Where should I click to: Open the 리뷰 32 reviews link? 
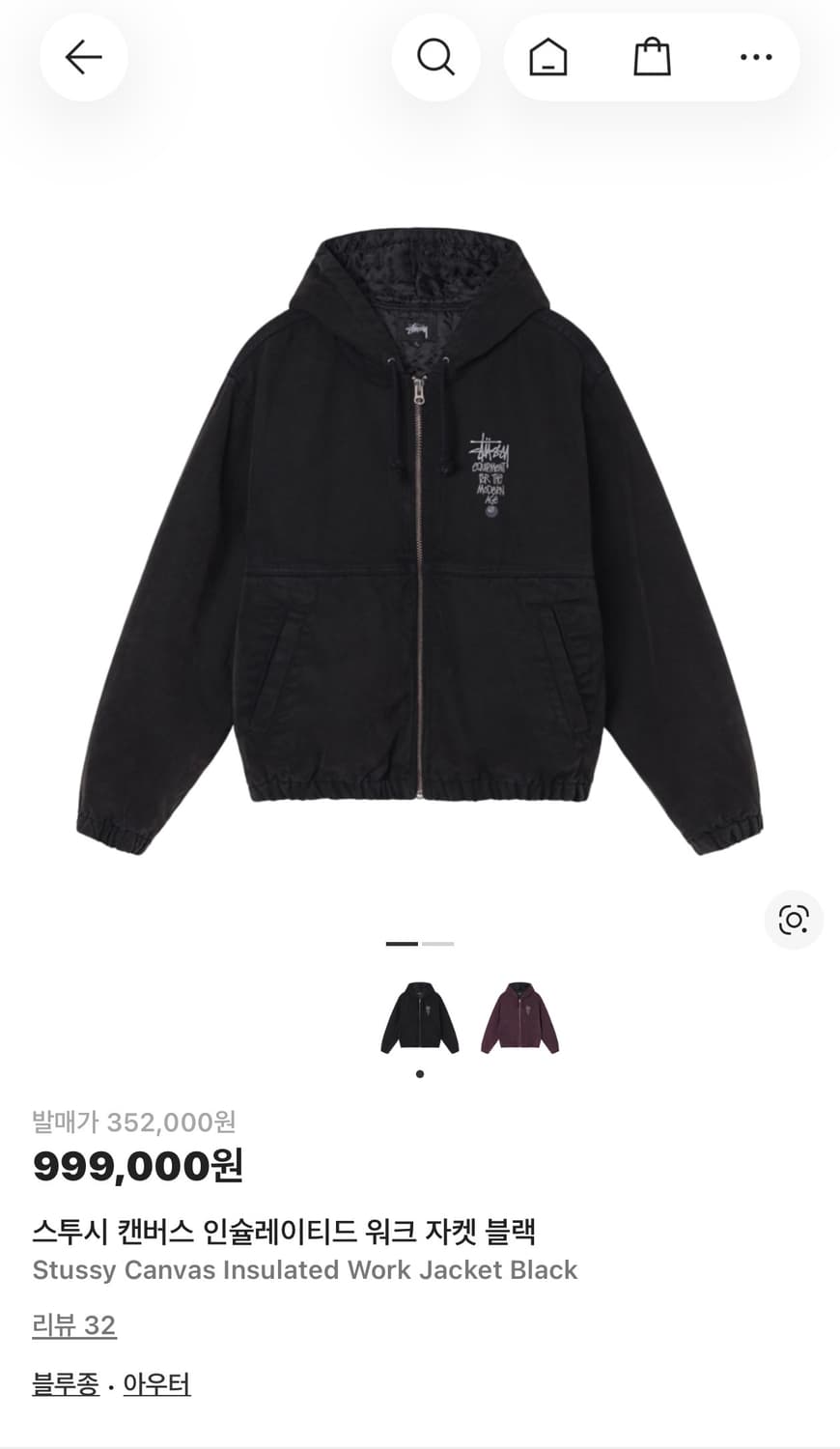click(72, 1325)
